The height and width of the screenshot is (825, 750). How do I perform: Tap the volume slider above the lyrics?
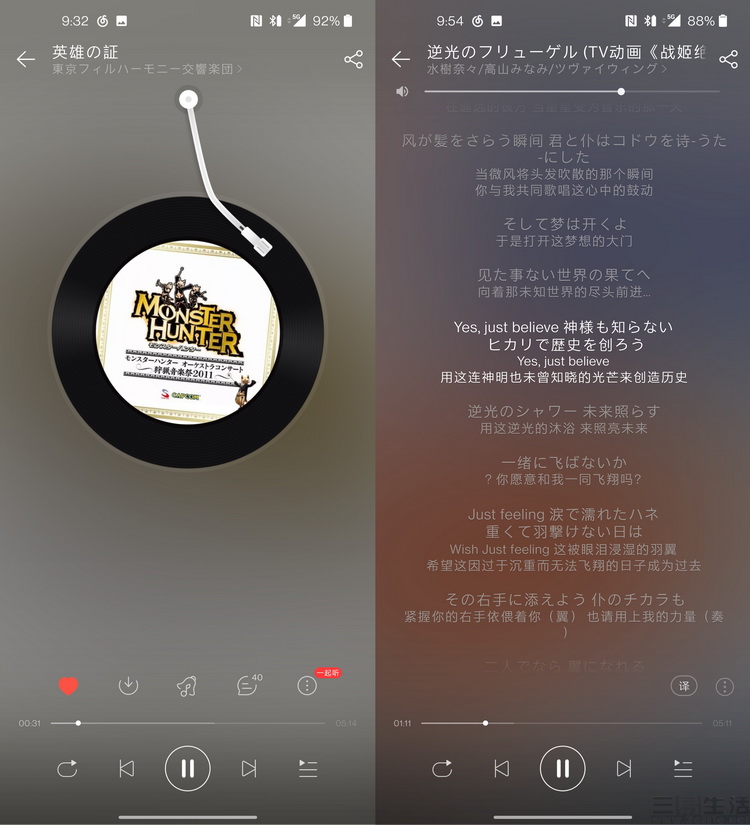coord(570,91)
